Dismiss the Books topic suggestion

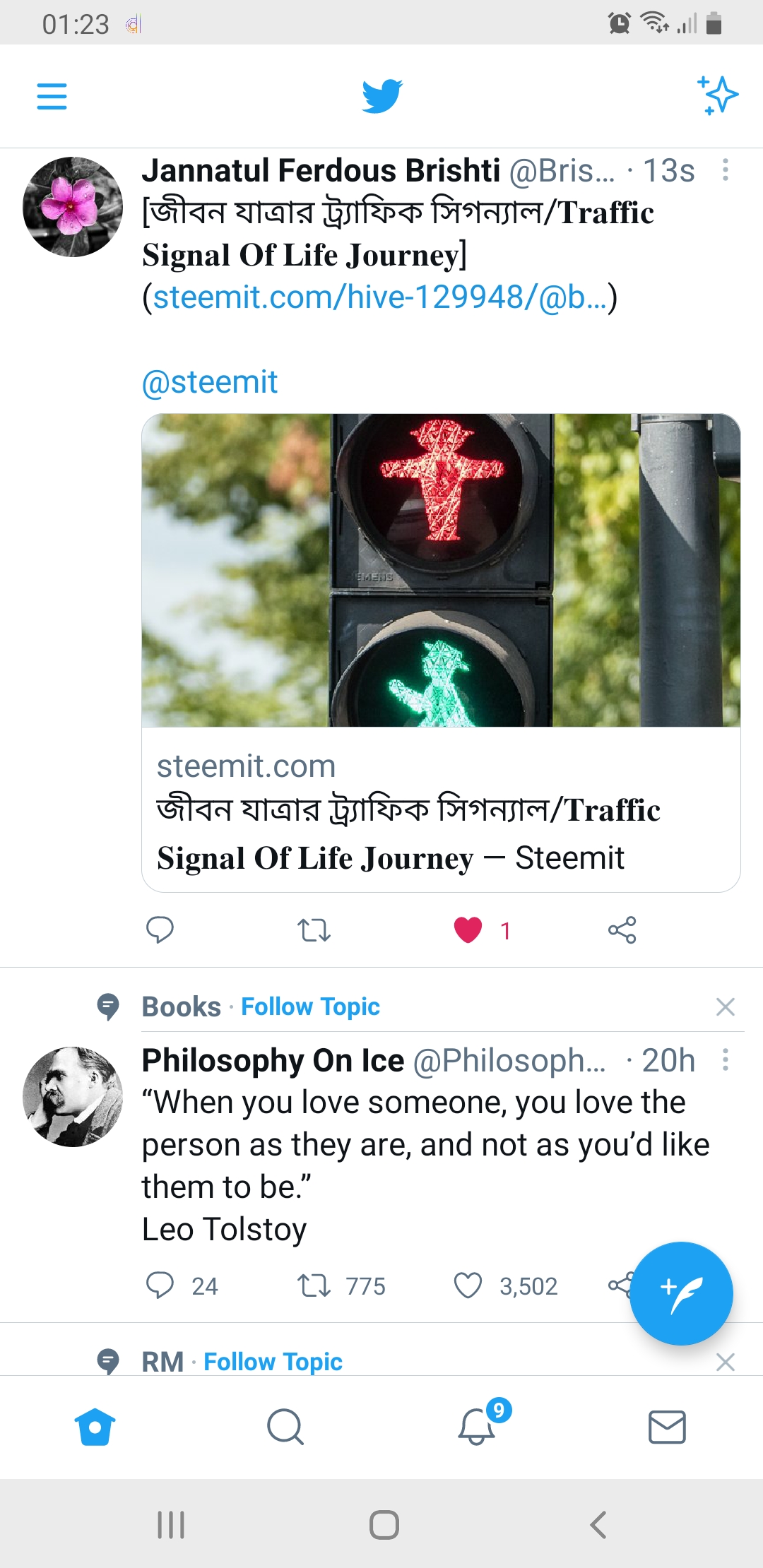[725, 1006]
